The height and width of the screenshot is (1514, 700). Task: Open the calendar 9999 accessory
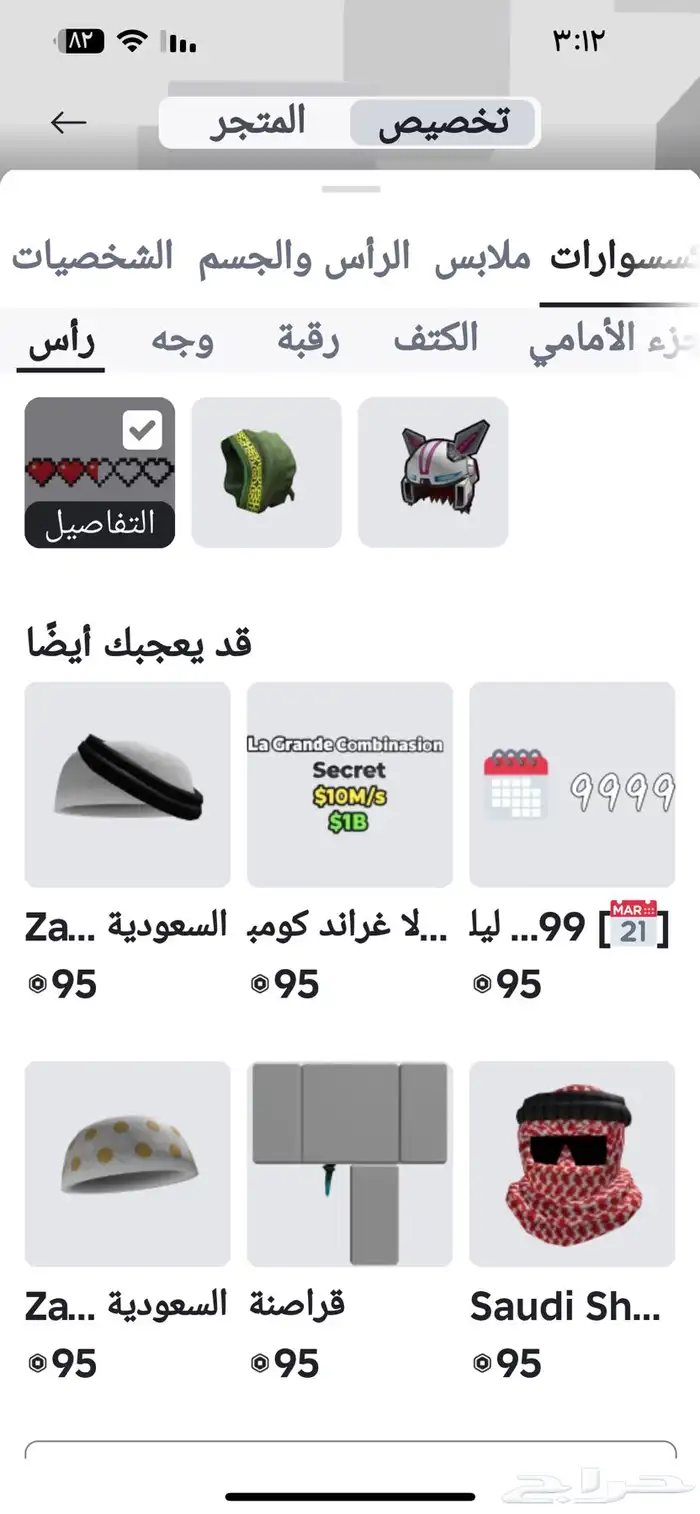click(x=572, y=785)
